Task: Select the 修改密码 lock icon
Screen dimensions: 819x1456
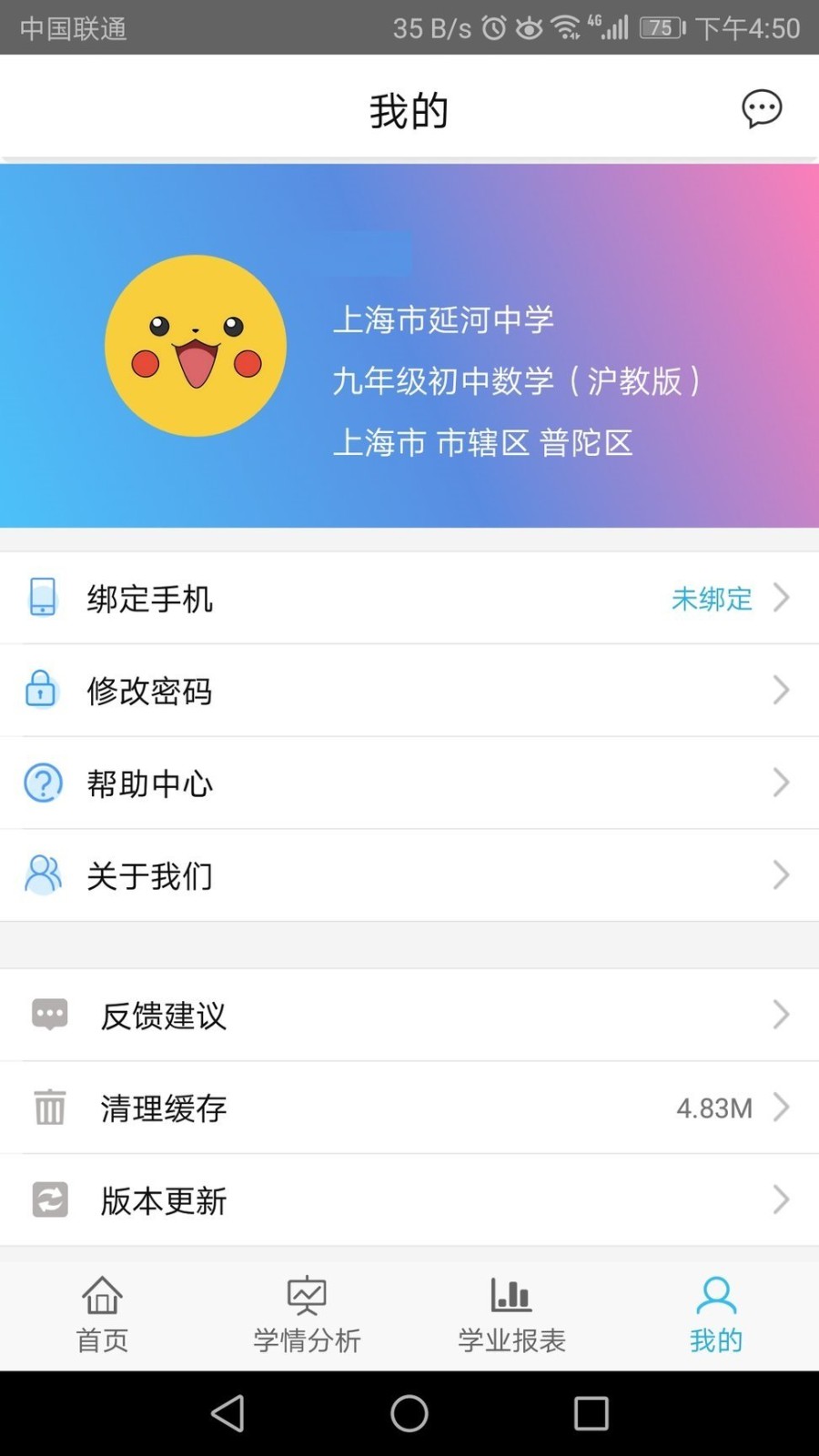Action: pyautogui.click(x=42, y=690)
